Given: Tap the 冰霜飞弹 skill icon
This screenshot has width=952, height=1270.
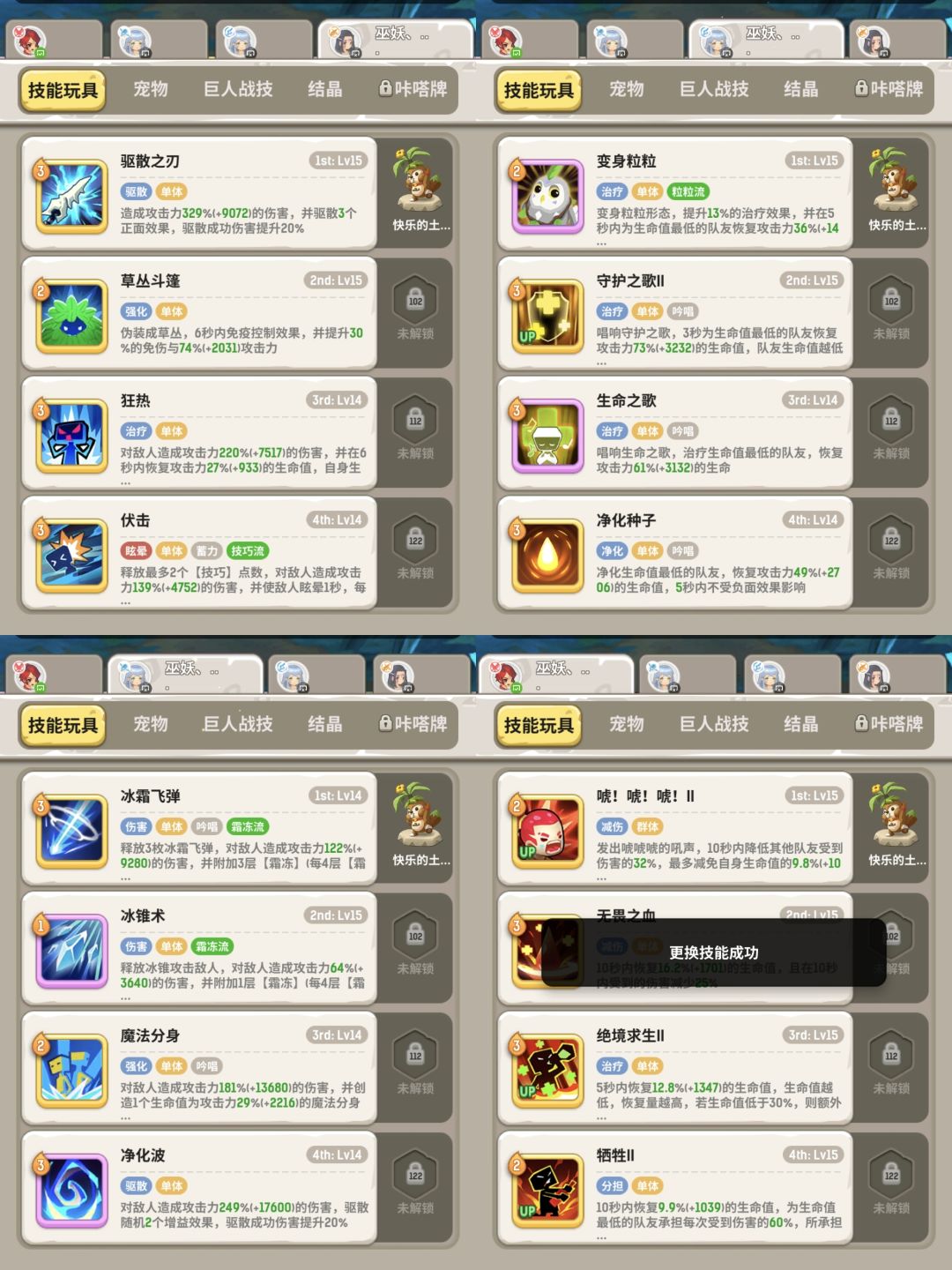Looking at the screenshot, I should coord(72,829).
